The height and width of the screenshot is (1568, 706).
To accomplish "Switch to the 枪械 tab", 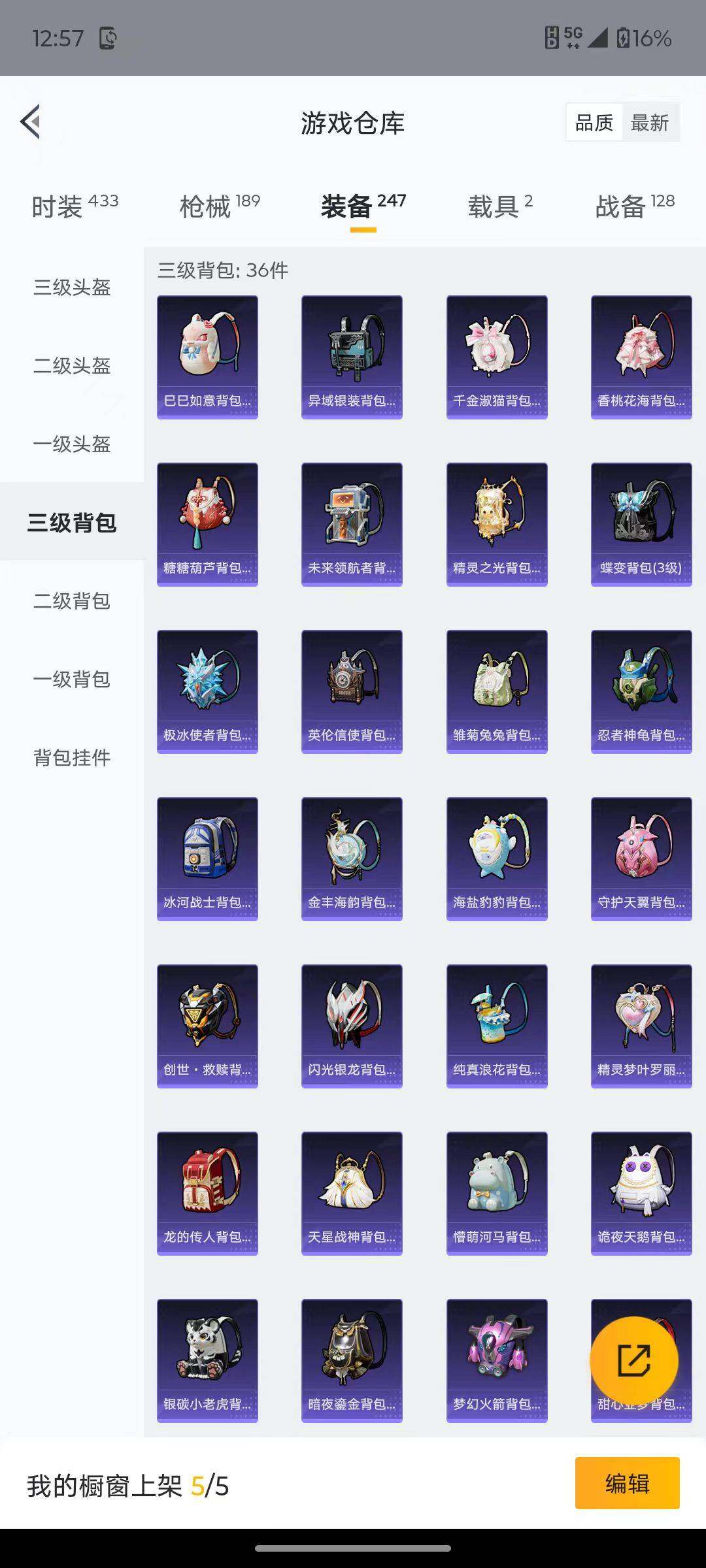I will (220, 206).
